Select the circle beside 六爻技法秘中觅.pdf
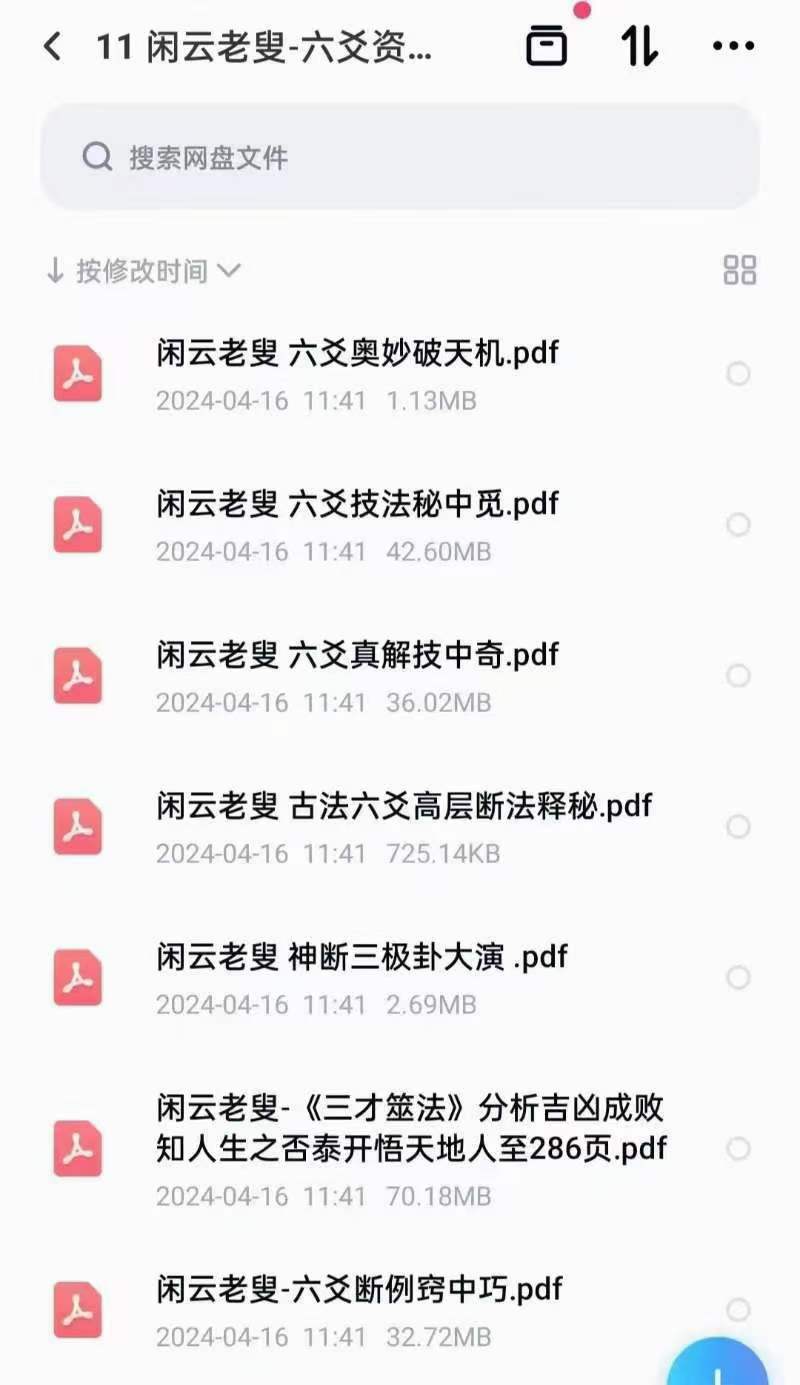Screen dimensions: 800x1385 tap(738, 525)
